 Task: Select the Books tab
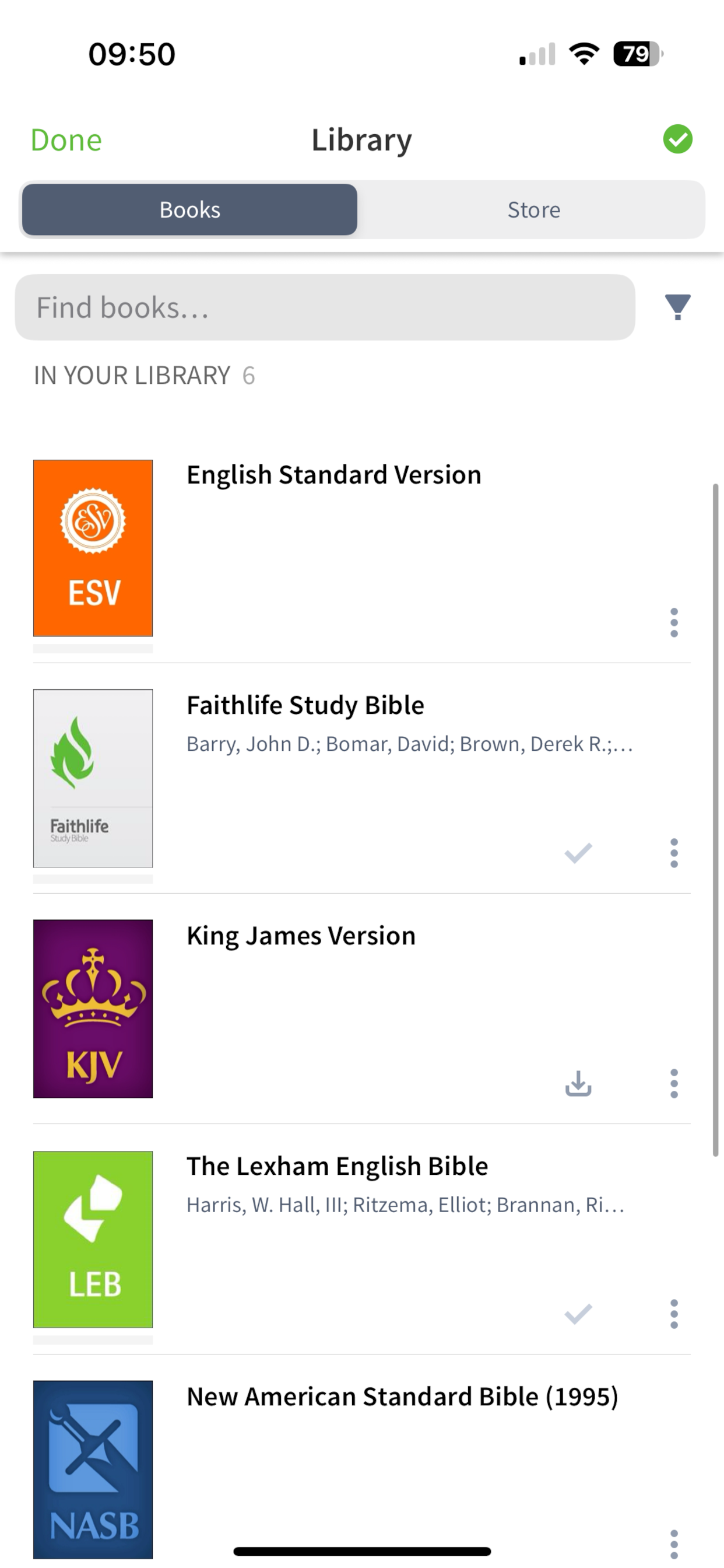pyautogui.click(x=189, y=209)
